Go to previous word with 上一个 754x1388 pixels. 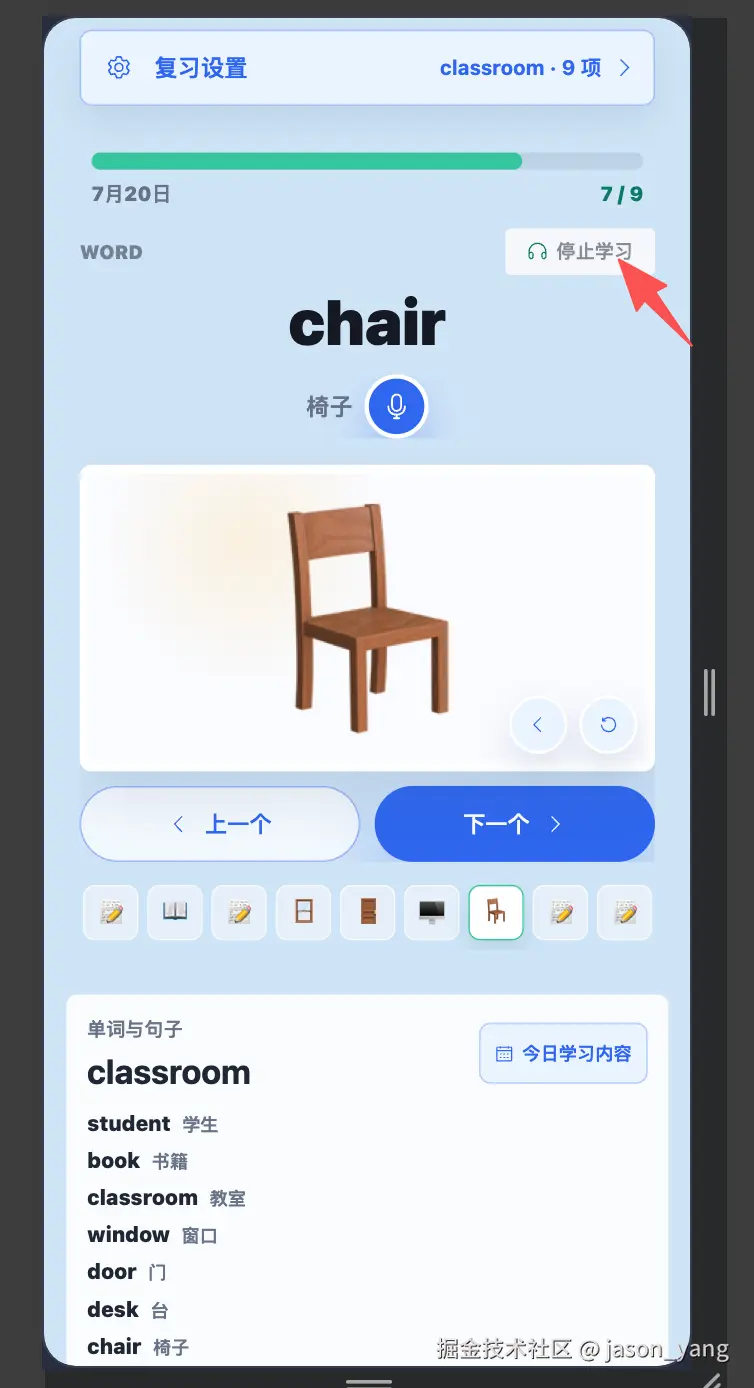(x=220, y=824)
